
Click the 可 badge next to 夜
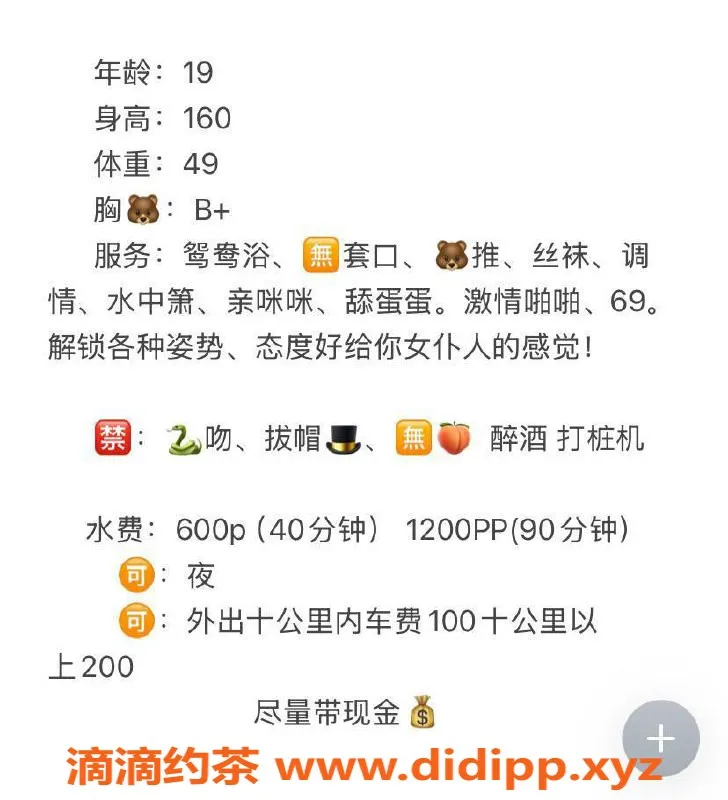pyautogui.click(x=138, y=575)
